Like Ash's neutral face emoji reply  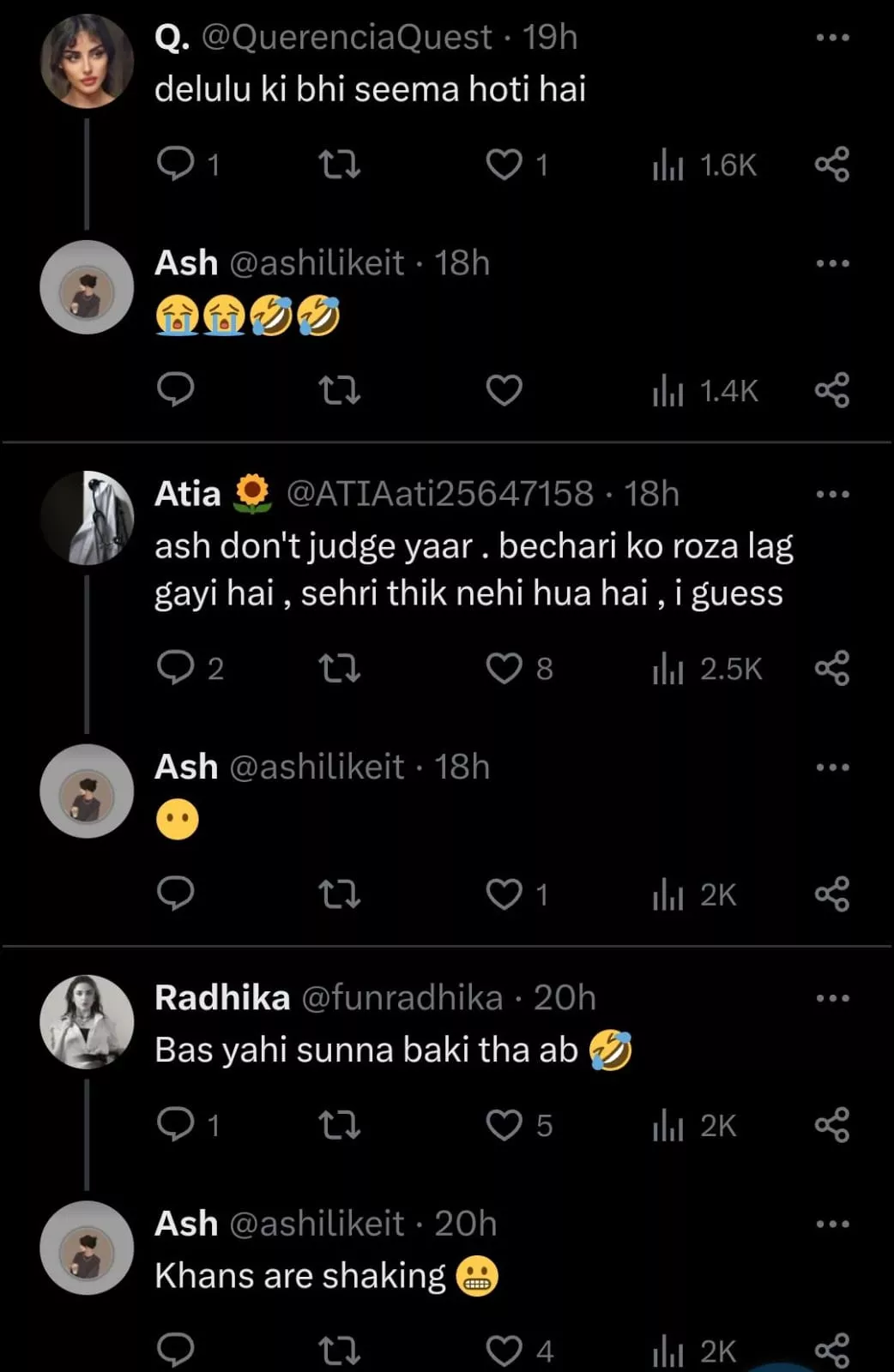tap(504, 894)
